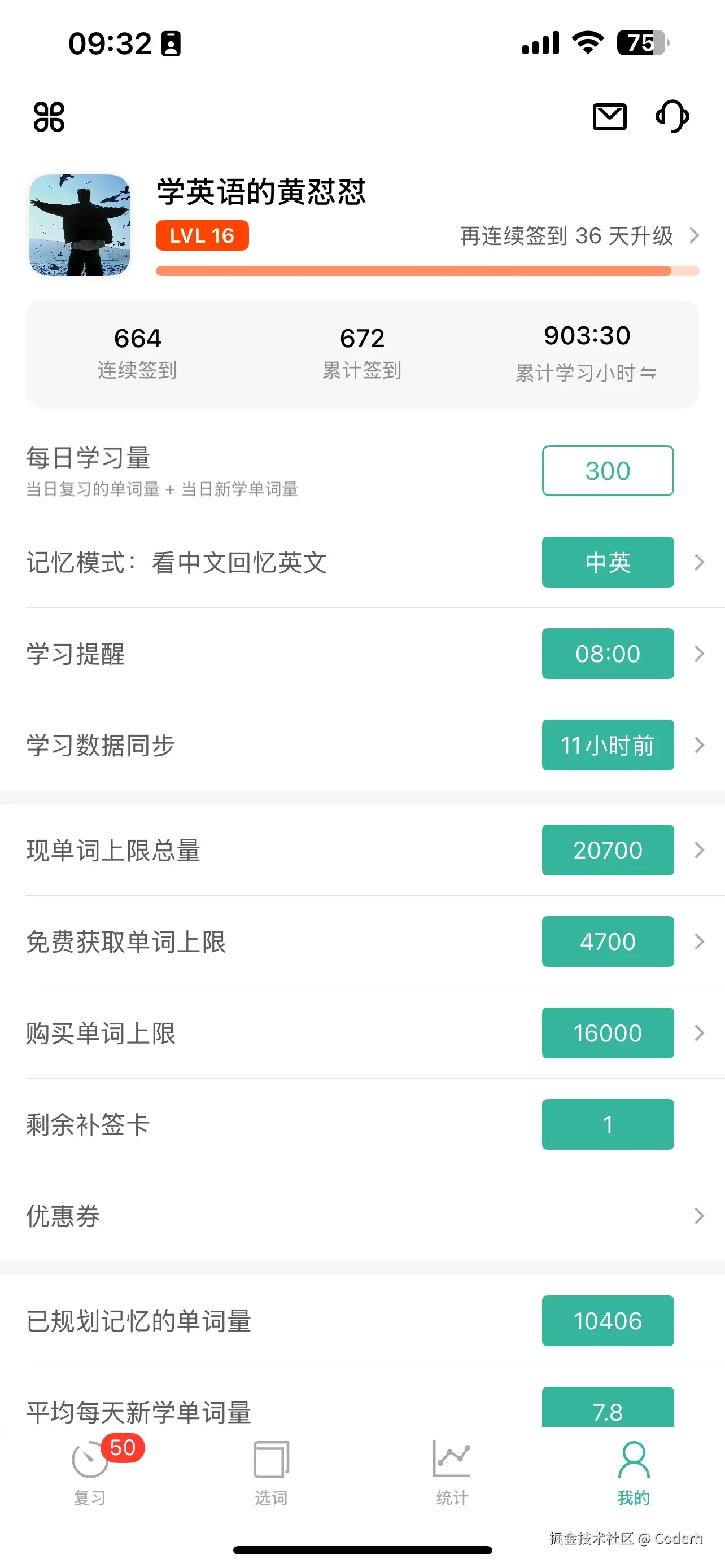725x1568 pixels.
Task: Open the grid menu icon
Action: point(49,117)
